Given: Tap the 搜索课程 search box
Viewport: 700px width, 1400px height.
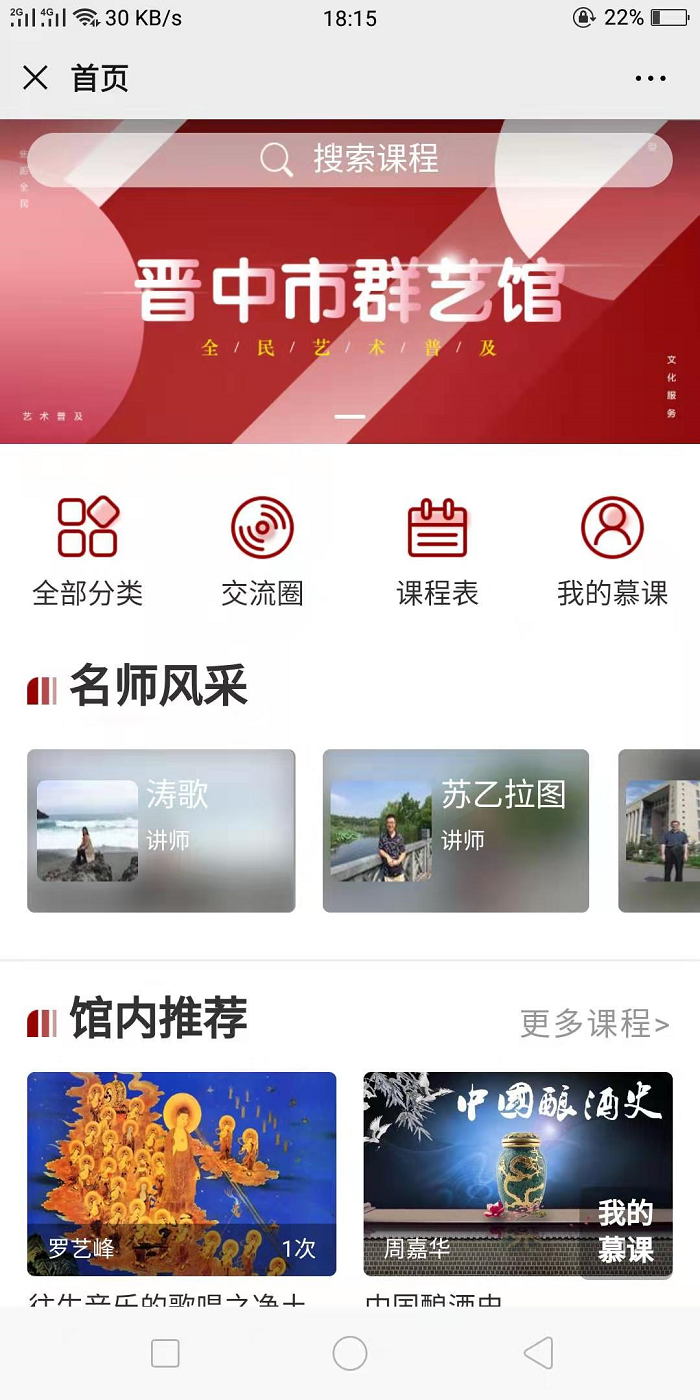Looking at the screenshot, I should coord(350,159).
